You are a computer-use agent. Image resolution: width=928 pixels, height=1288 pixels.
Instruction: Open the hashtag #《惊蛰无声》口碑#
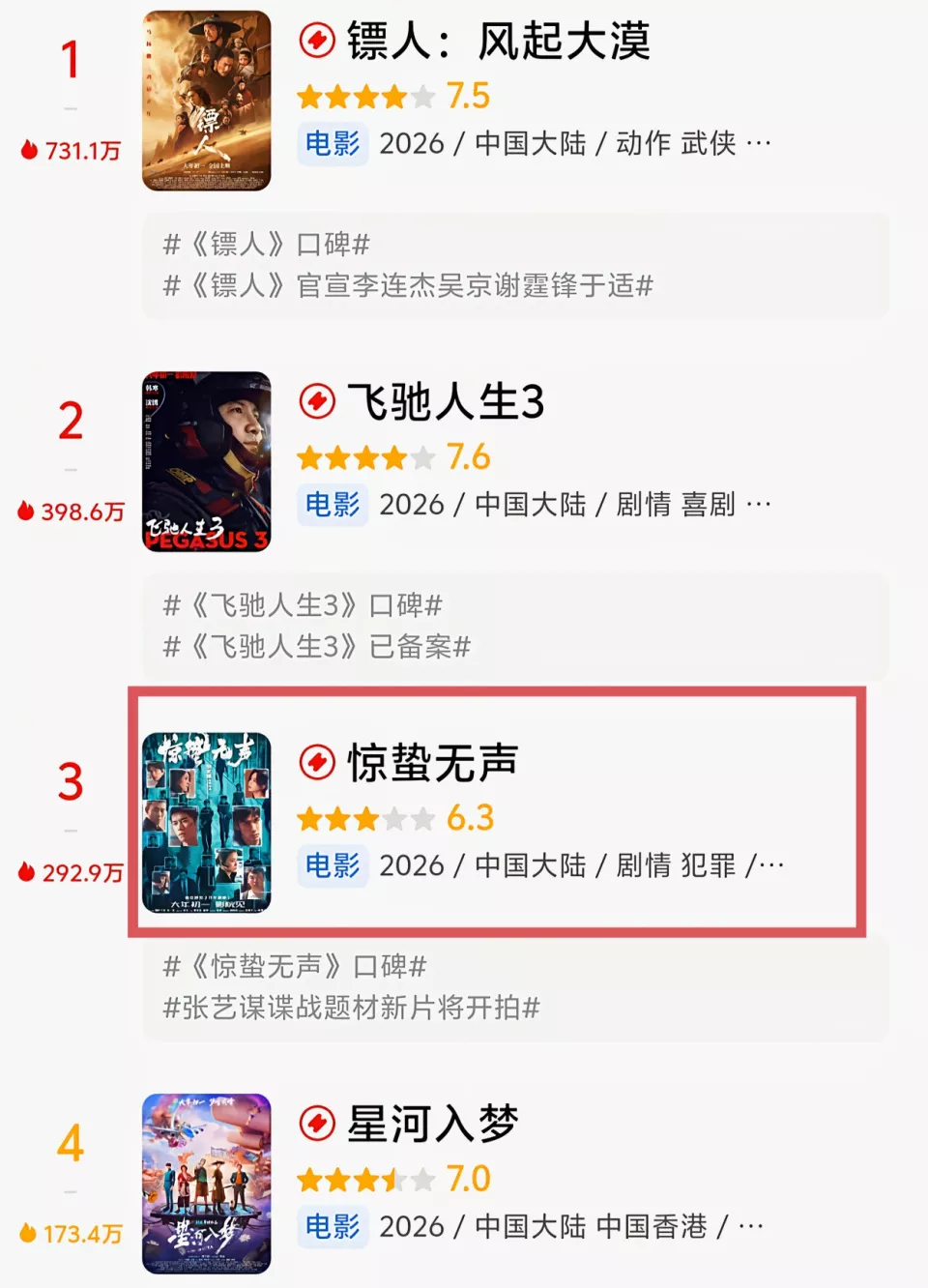point(295,966)
